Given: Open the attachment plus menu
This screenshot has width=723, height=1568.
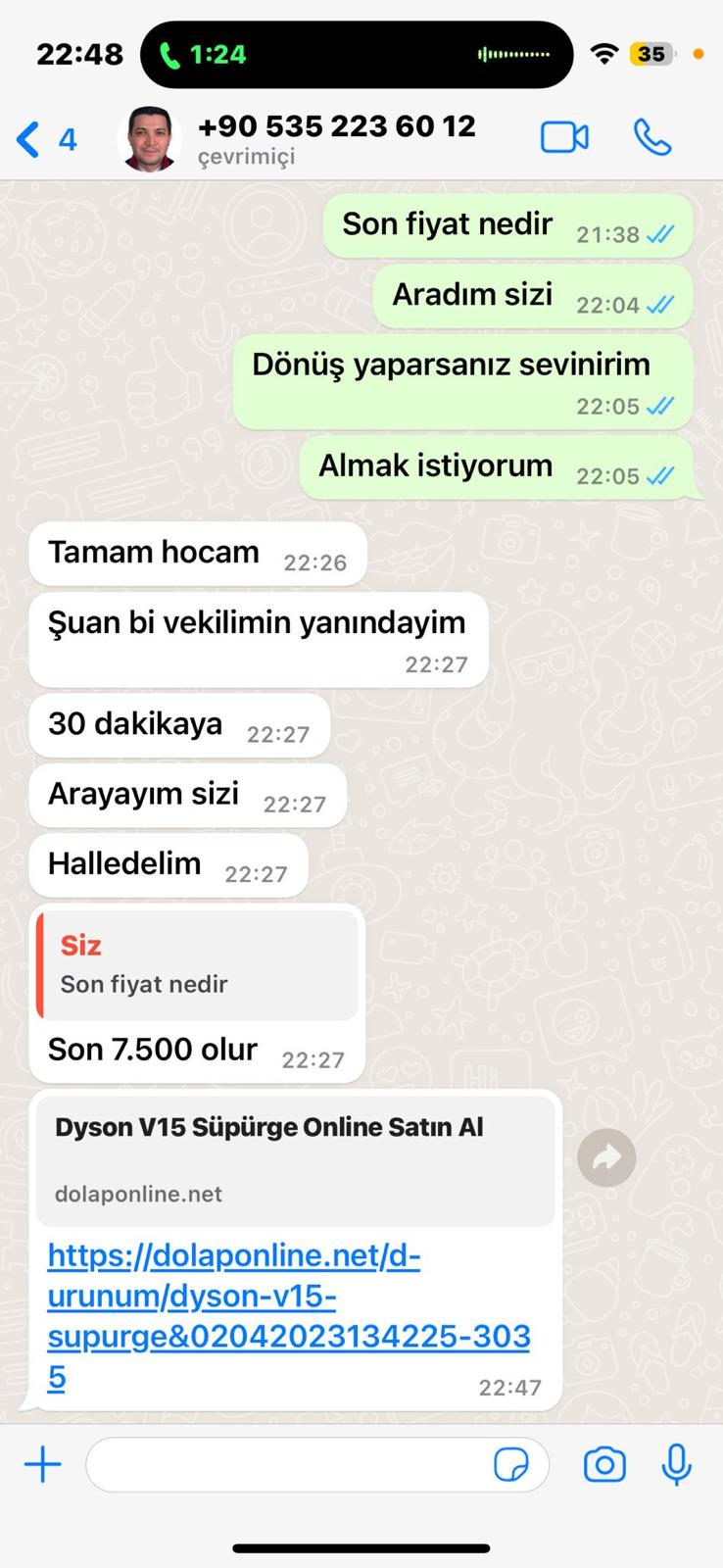Looking at the screenshot, I should (x=42, y=1465).
